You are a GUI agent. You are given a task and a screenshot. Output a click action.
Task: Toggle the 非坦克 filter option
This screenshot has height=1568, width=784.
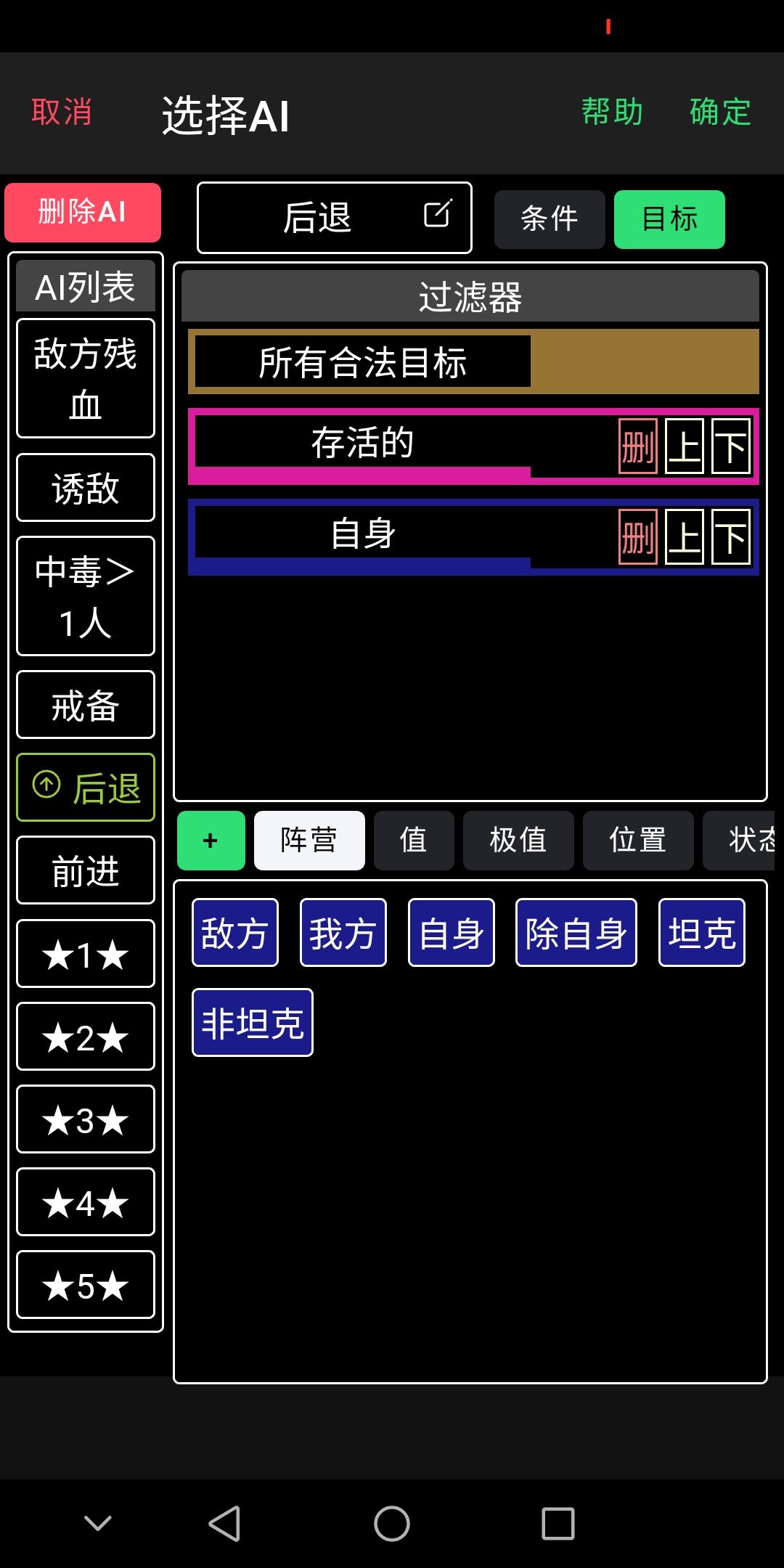coord(251,1021)
